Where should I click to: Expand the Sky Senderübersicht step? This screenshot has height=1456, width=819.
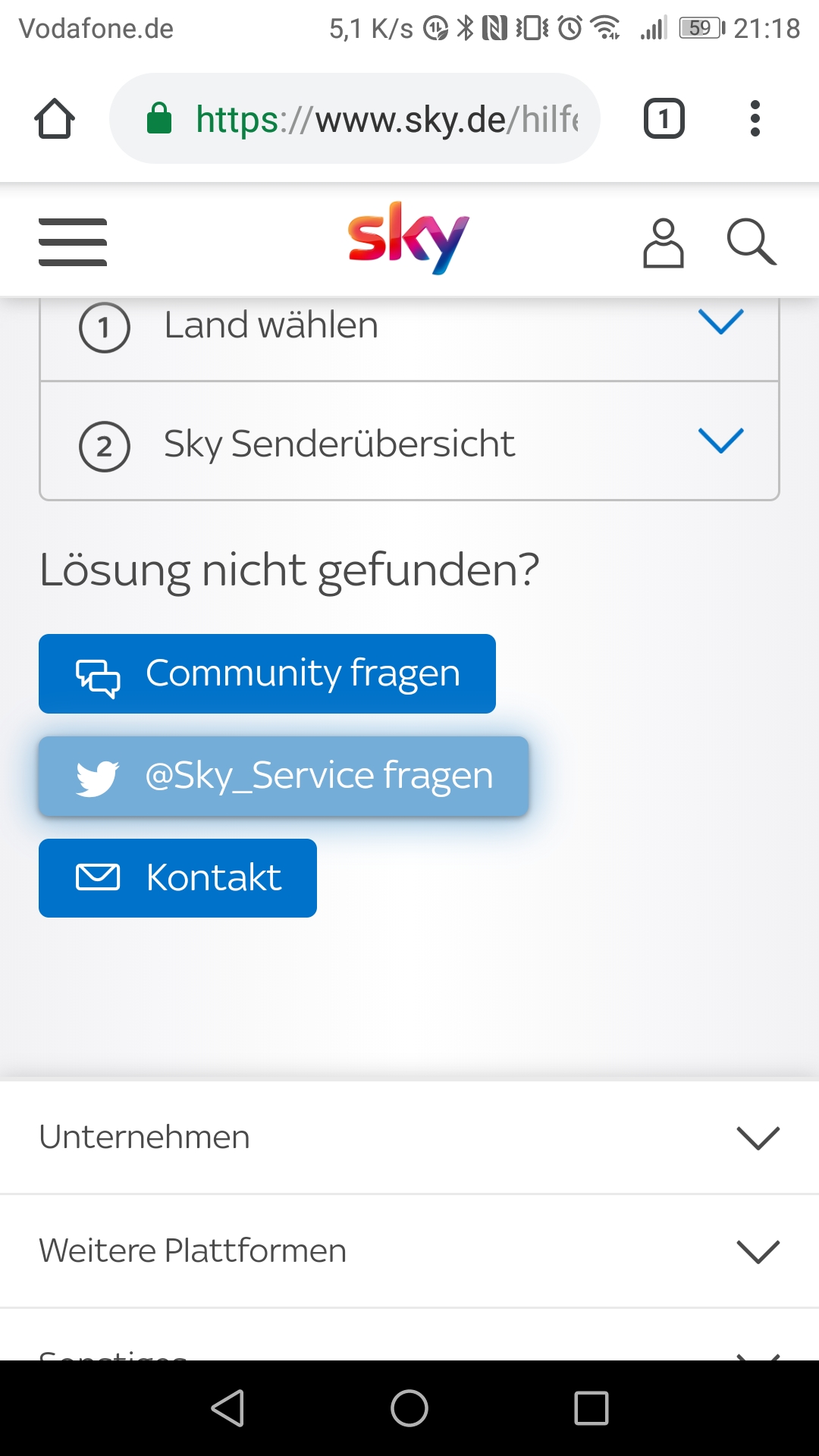point(409,442)
